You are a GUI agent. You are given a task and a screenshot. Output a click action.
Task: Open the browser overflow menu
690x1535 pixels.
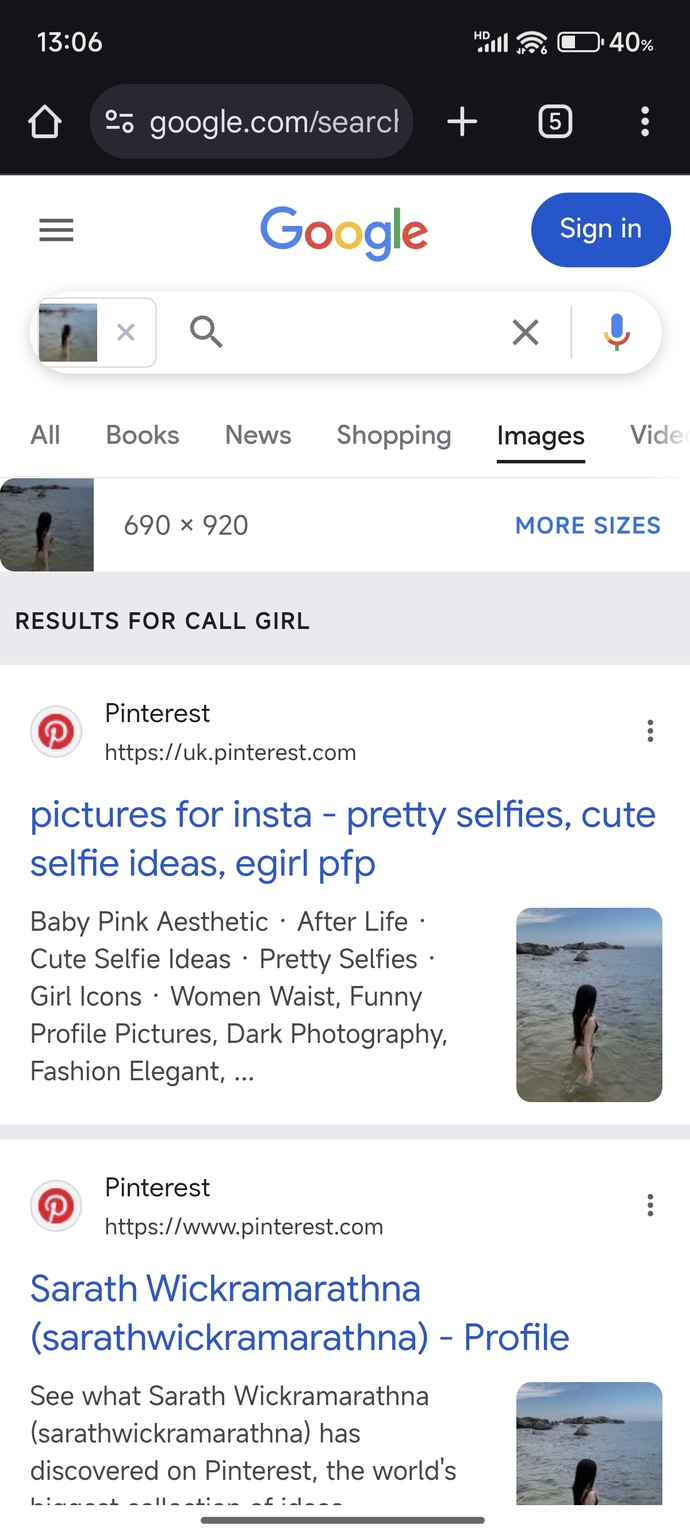pyautogui.click(x=645, y=122)
